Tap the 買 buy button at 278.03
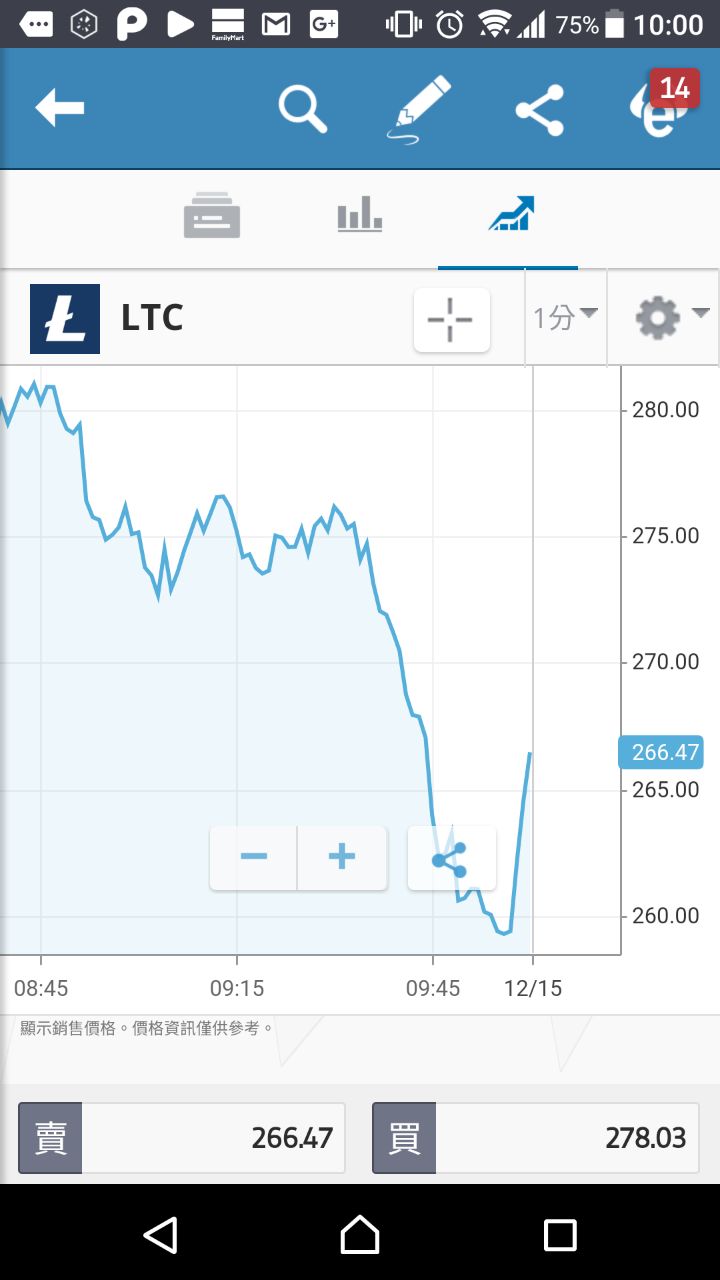The image size is (720, 1280). [x=535, y=1138]
